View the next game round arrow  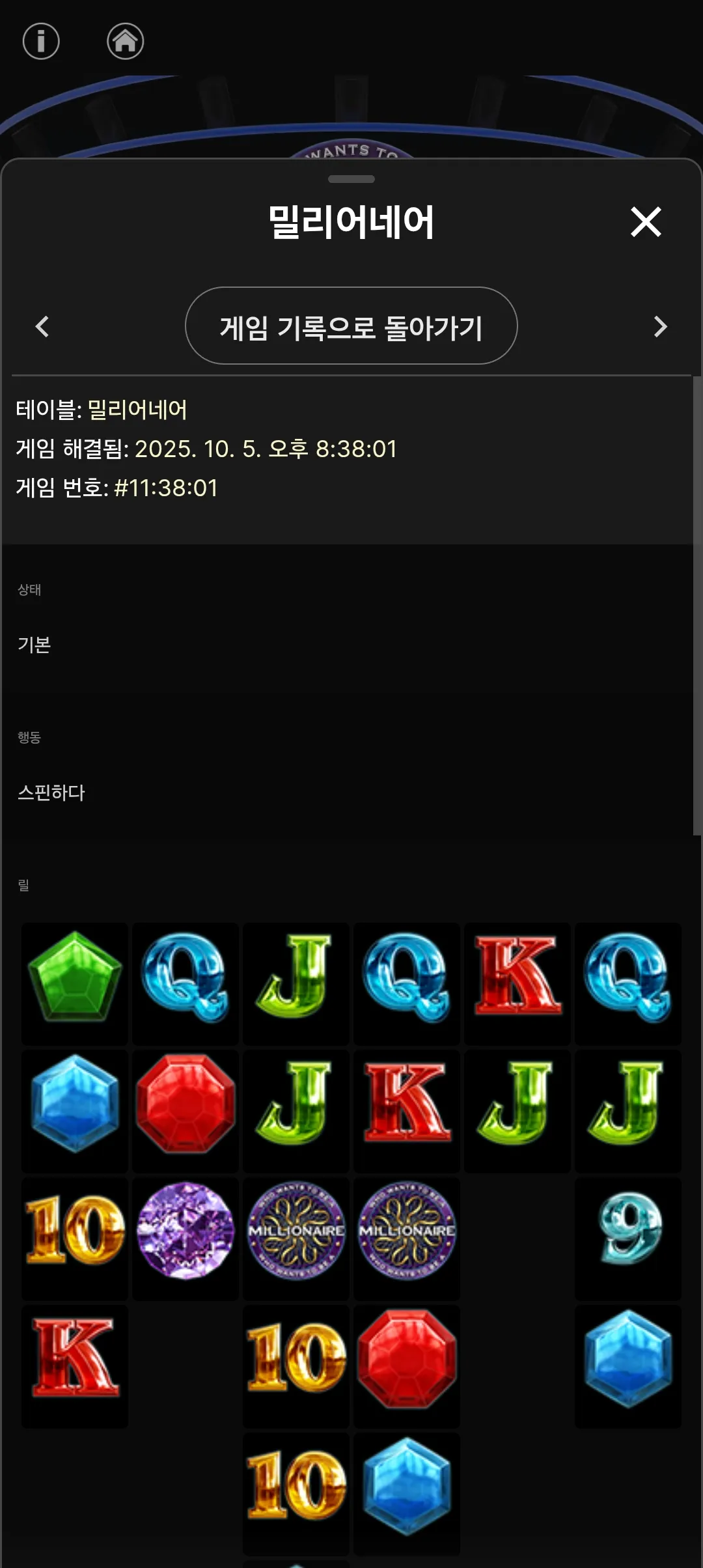[660, 326]
